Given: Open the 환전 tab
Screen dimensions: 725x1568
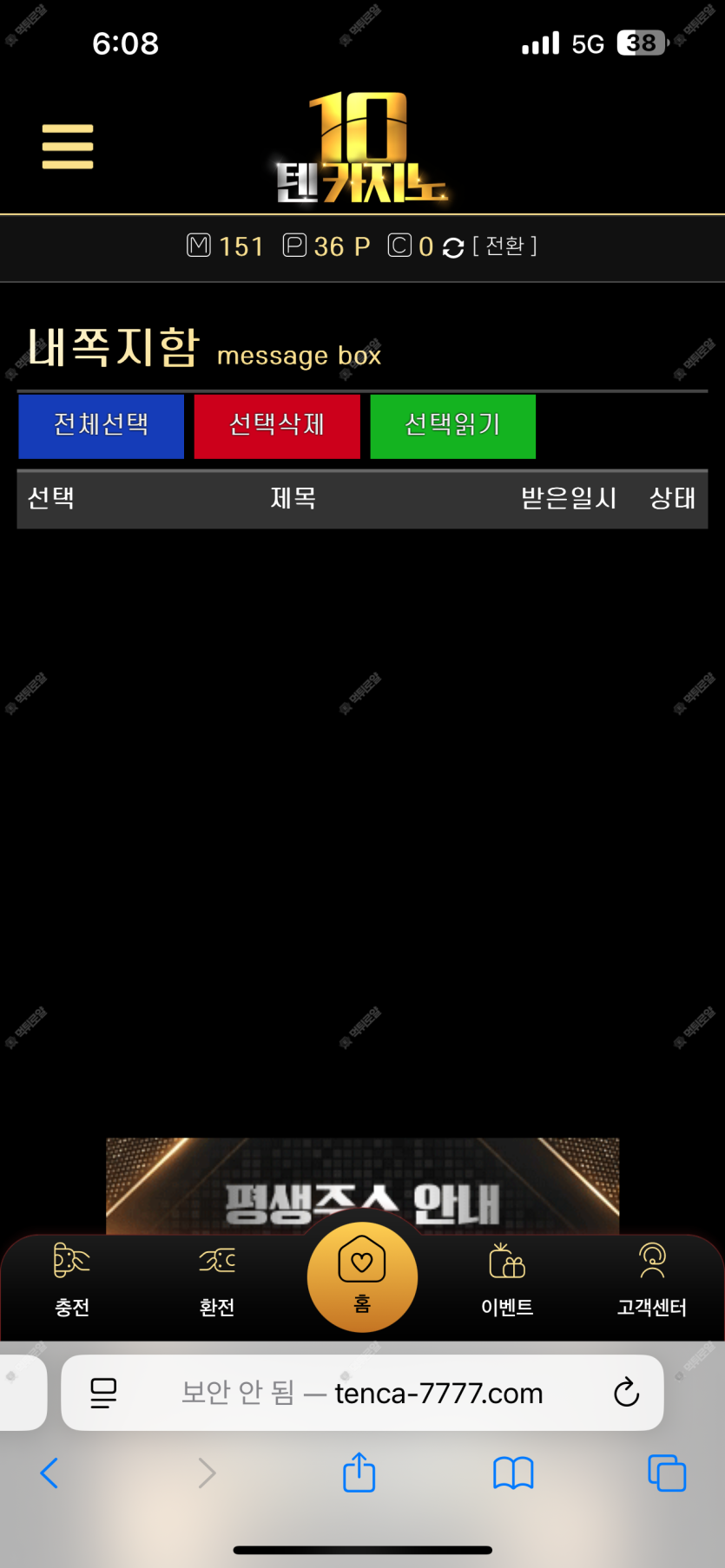Looking at the screenshot, I should tap(217, 1279).
